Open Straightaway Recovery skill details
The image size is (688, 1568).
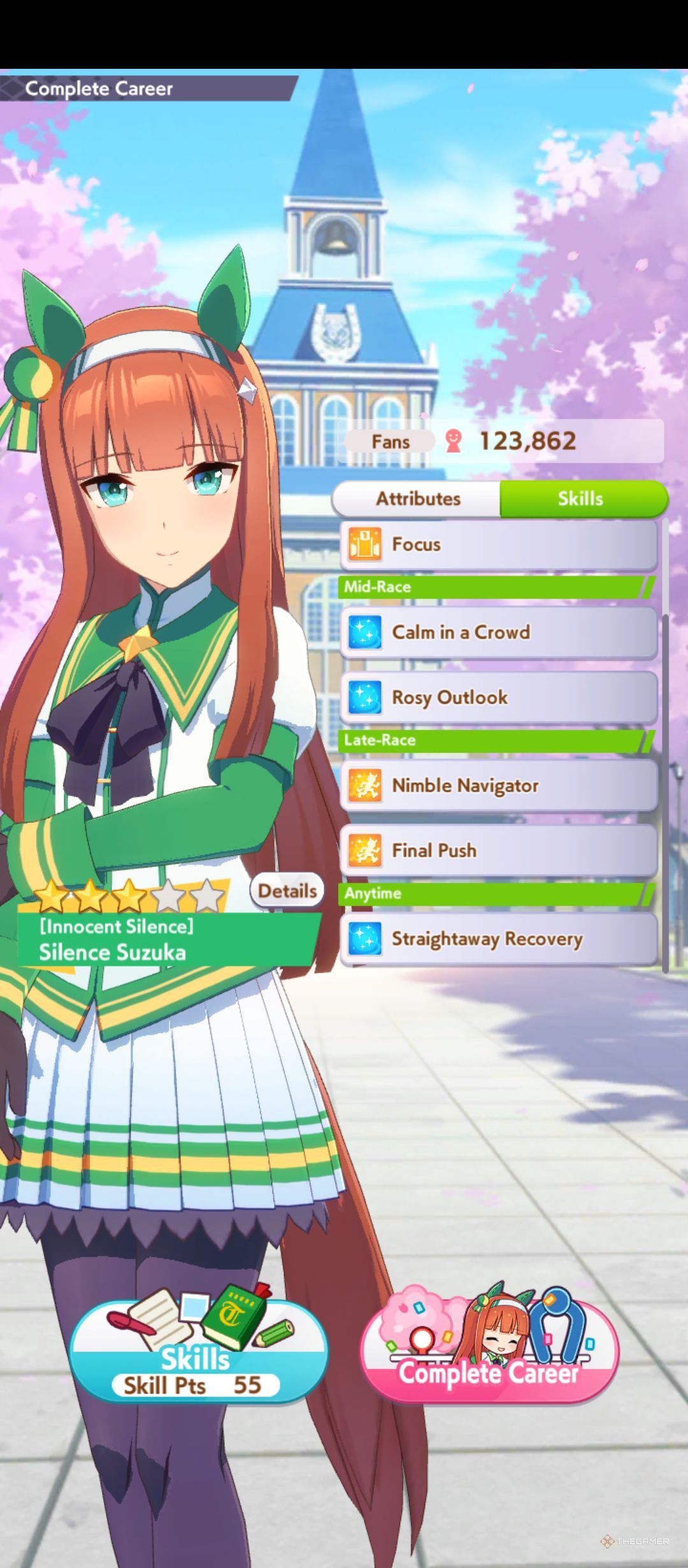tap(498, 939)
